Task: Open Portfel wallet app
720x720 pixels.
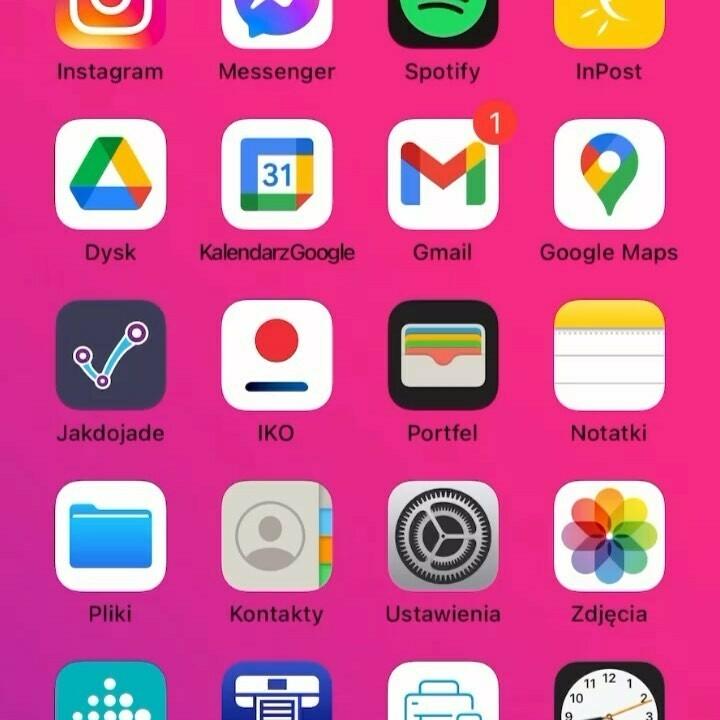Action: point(443,355)
